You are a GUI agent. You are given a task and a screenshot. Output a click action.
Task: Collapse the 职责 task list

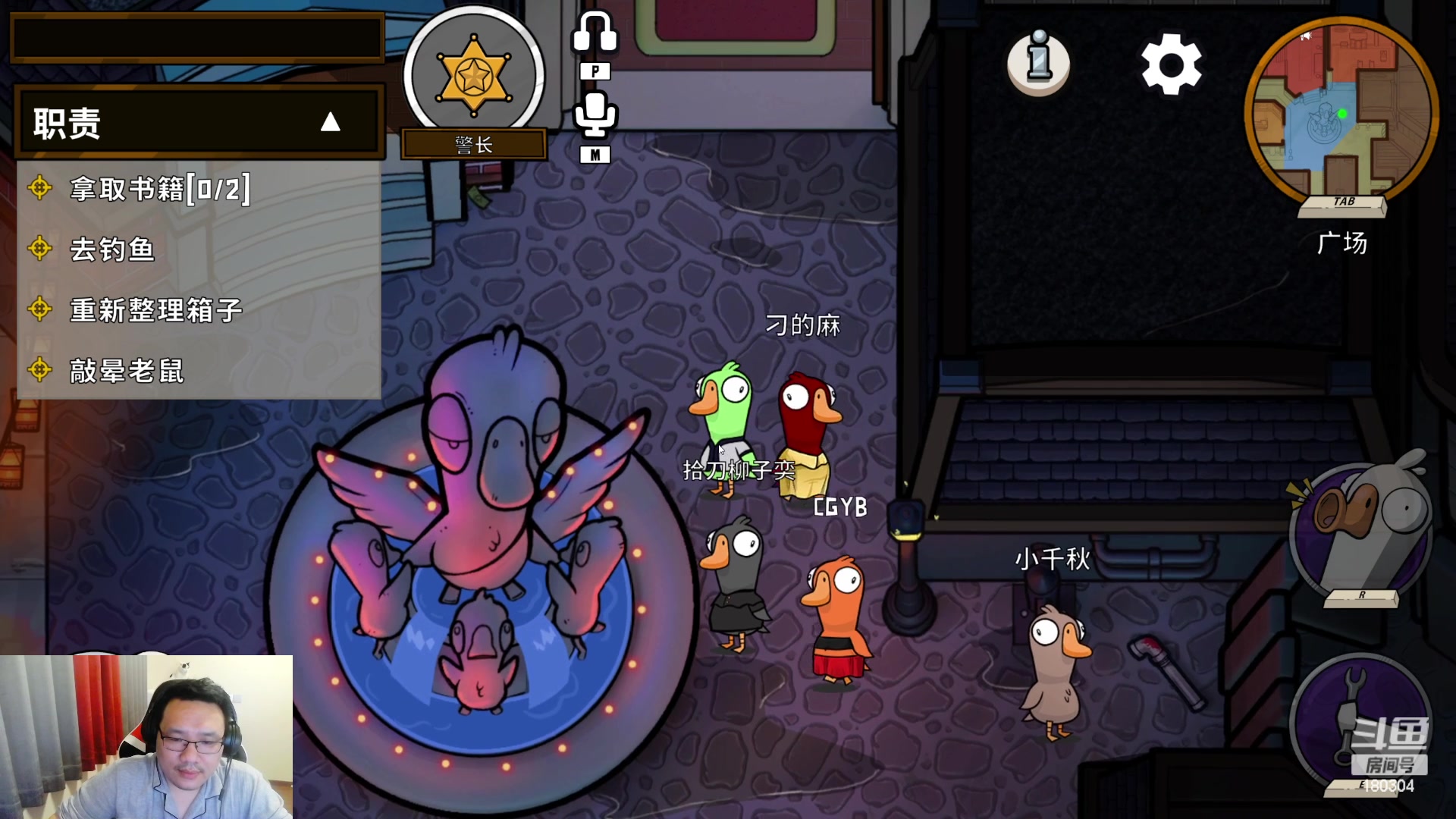[x=330, y=122]
